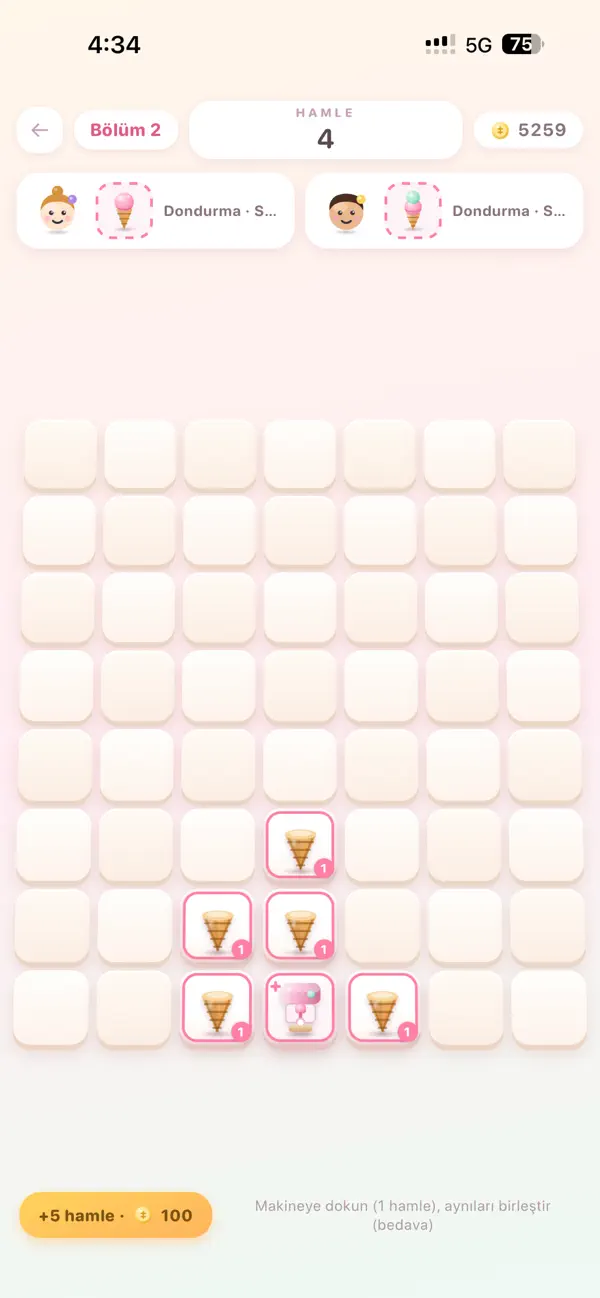Image resolution: width=600 pixels, height=1298 pixels.
Task: Tap the cone tile right of the machine
Action: 382,1008
